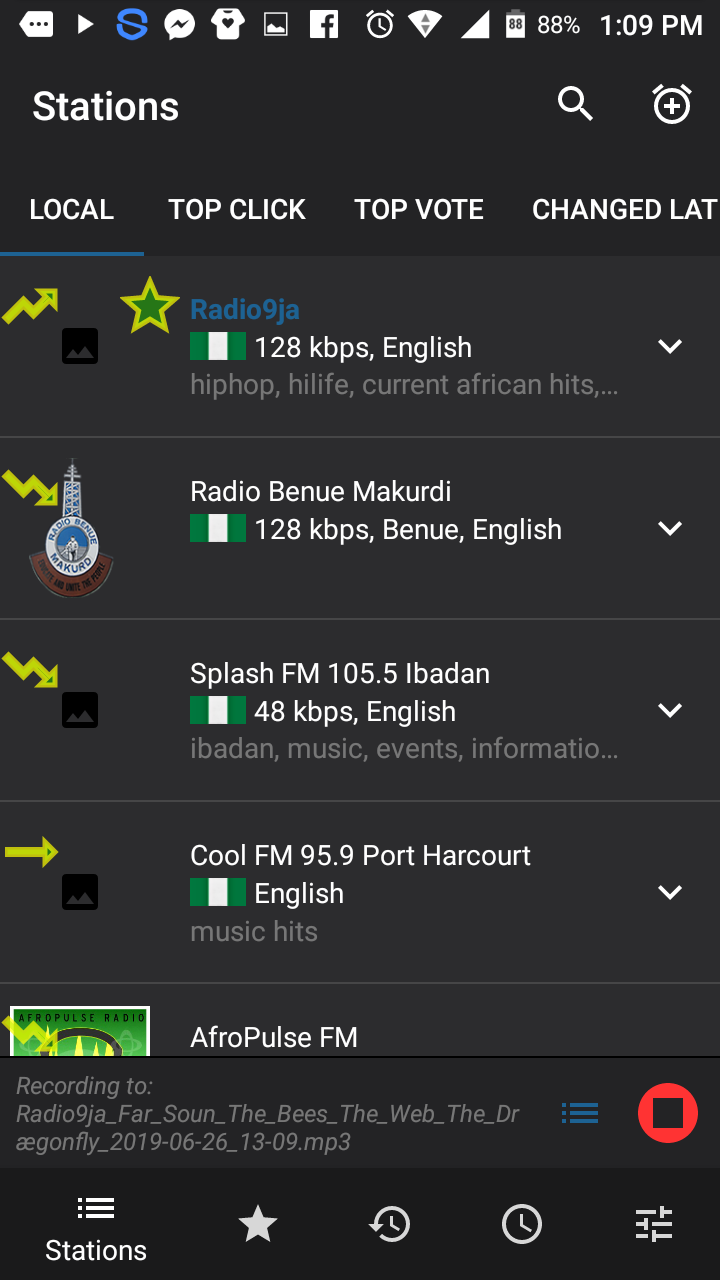Tap the Stations list icon in bottom bar
Screen dimensions: 720x1280
95,1222
